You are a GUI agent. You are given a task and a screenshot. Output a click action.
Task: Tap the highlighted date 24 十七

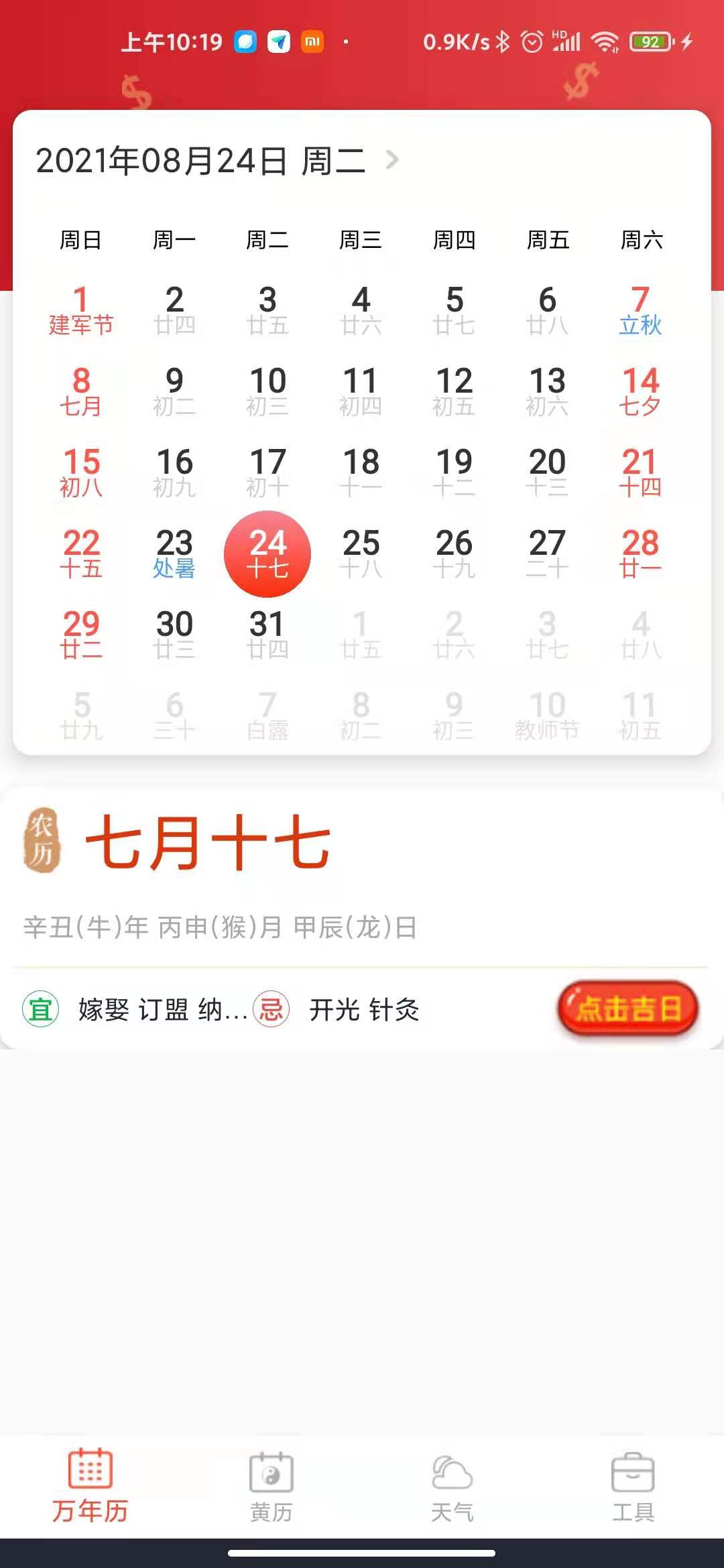pos(267,553)
